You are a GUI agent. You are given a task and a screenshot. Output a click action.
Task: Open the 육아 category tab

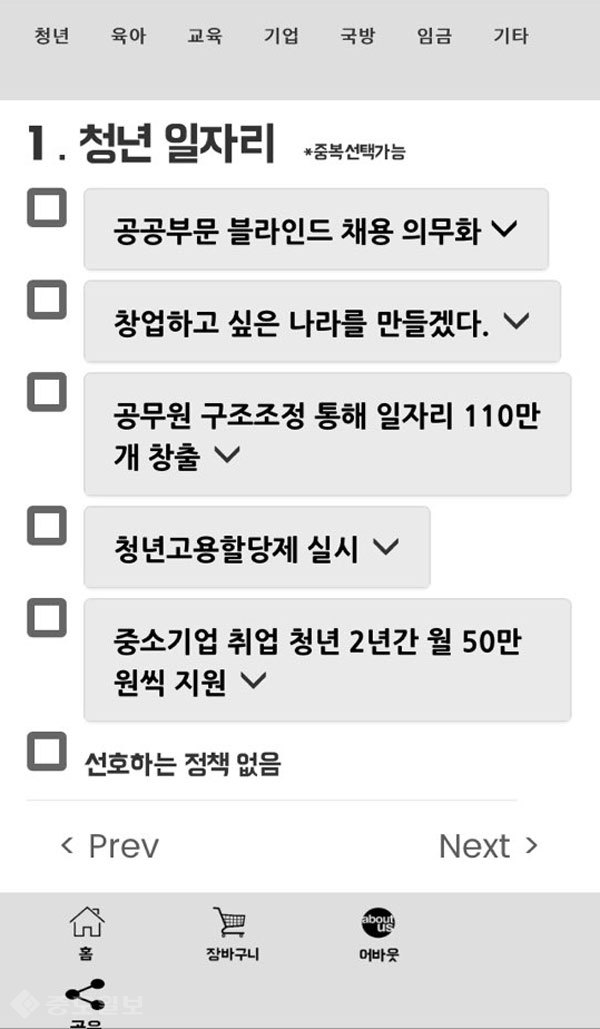pos(128,37)
